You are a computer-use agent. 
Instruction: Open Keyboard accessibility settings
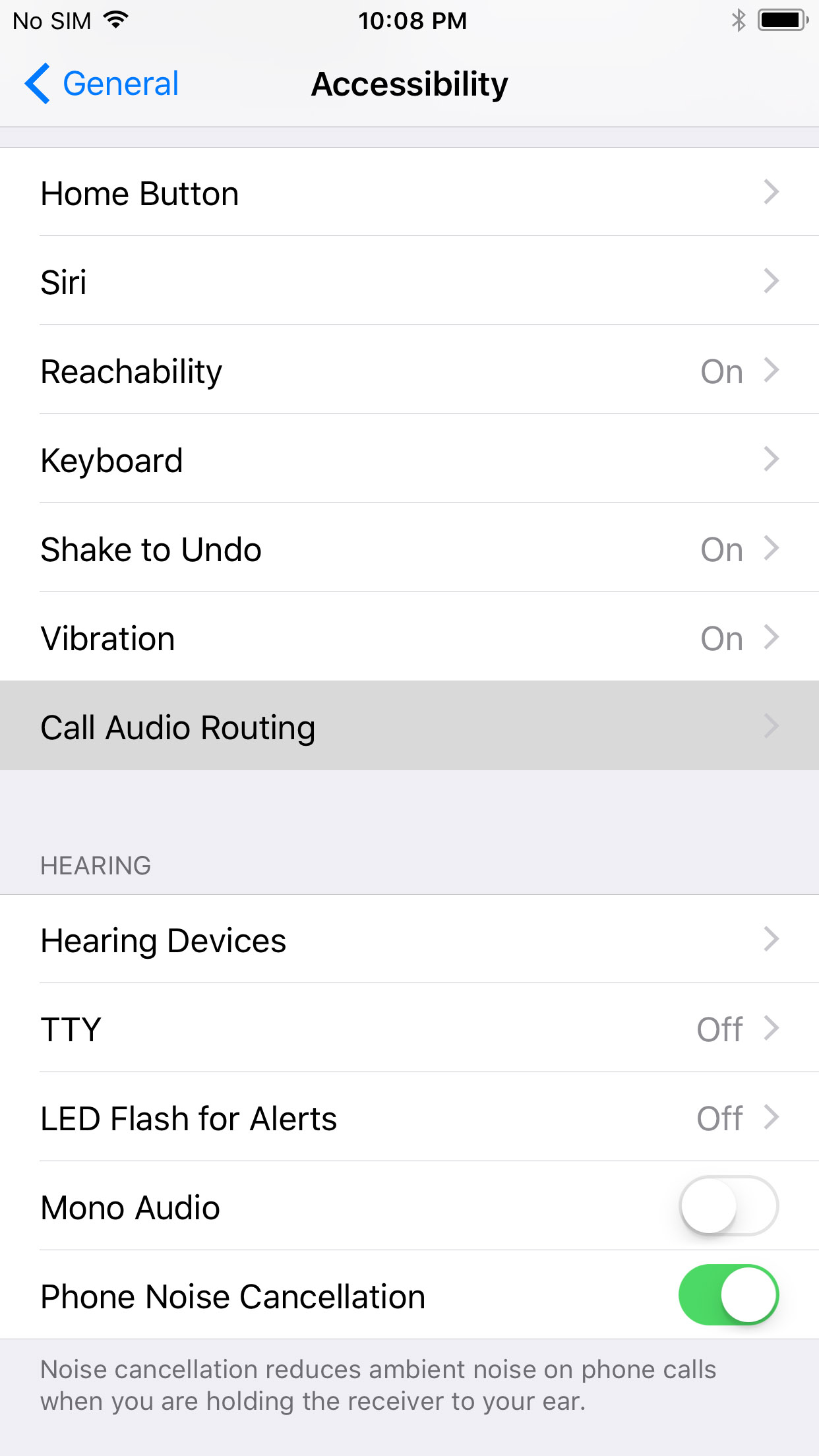coord(409,459)
